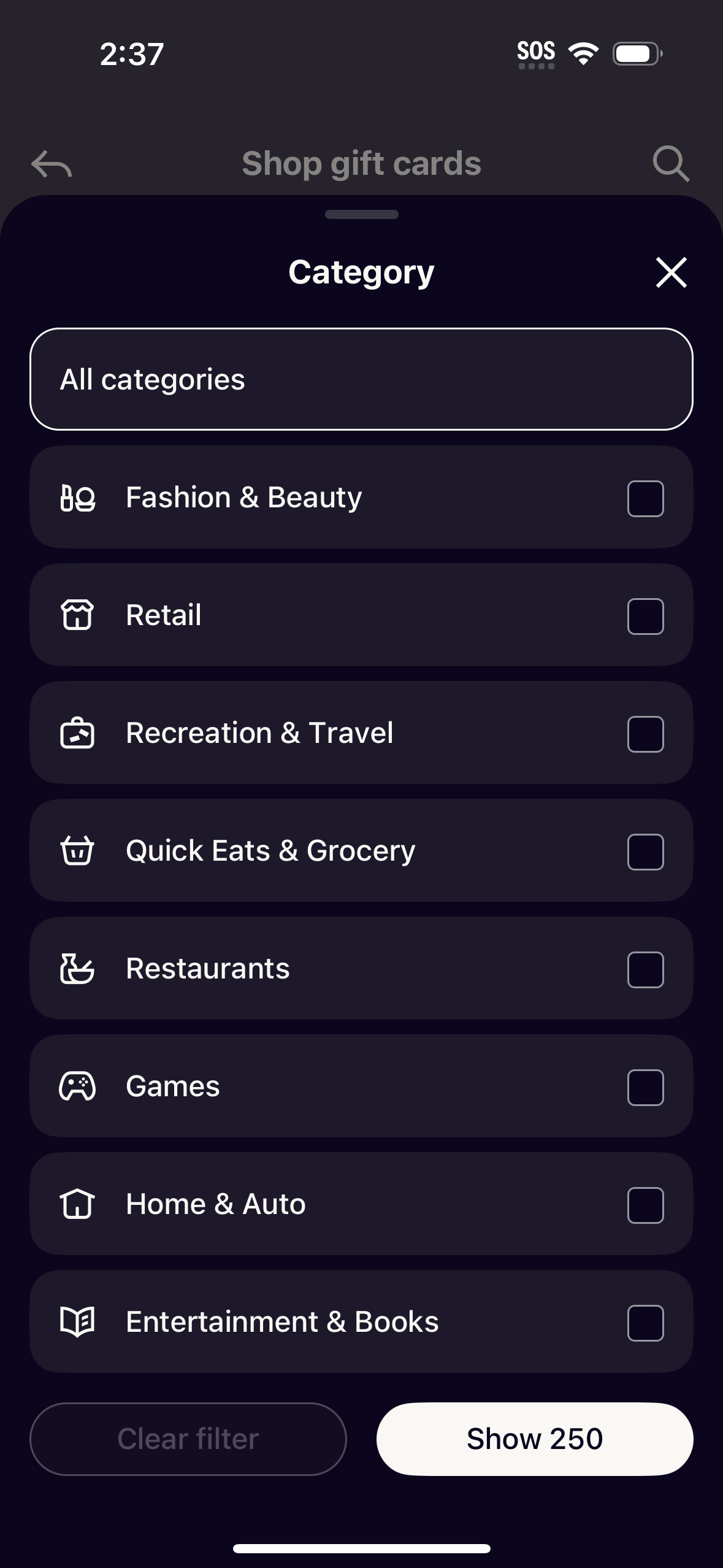Click the Retail storefront icon
723x1568 pixels.
pos(78,615)
